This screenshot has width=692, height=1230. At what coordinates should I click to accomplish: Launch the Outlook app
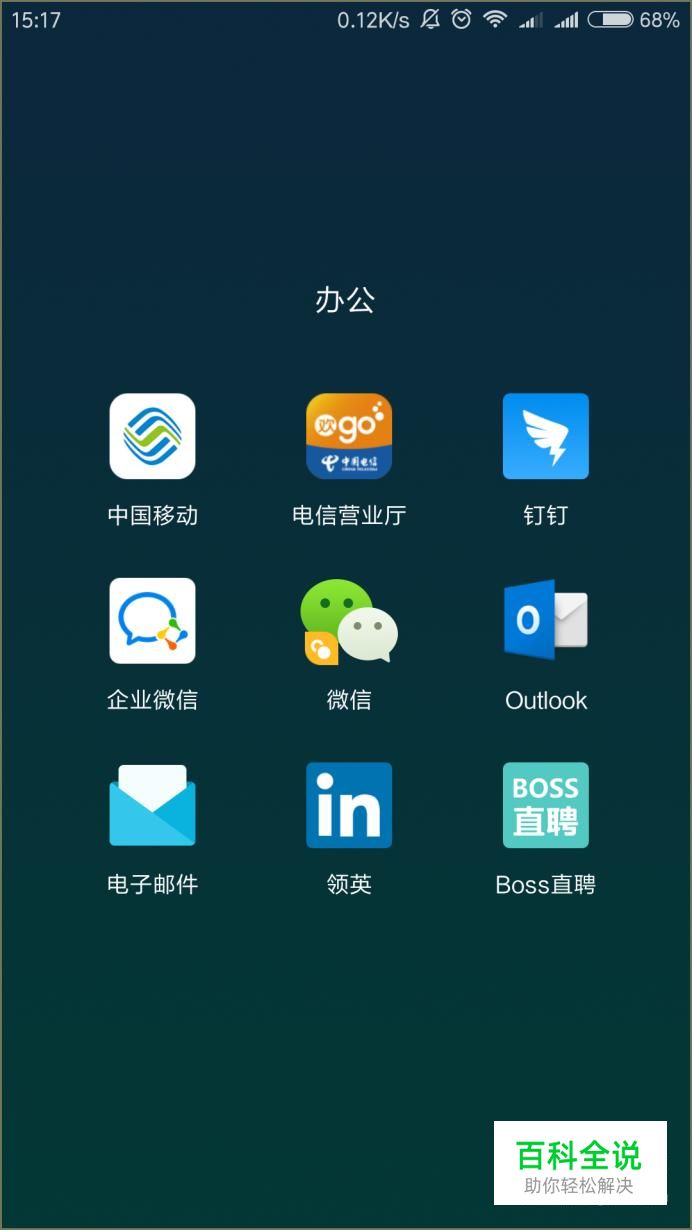(546, 621)
